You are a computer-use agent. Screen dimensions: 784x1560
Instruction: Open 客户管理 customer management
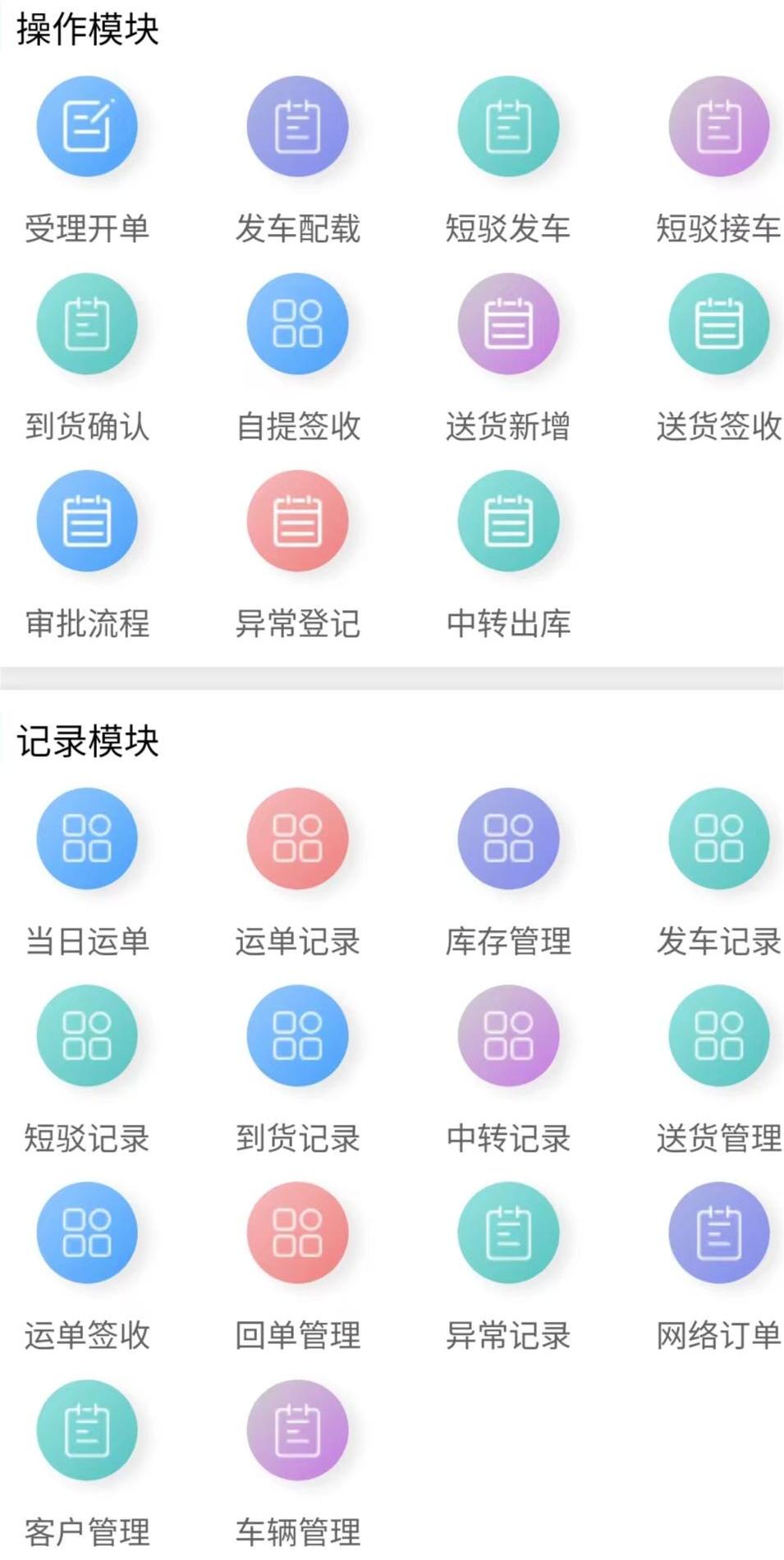[x=85, y=1429]
